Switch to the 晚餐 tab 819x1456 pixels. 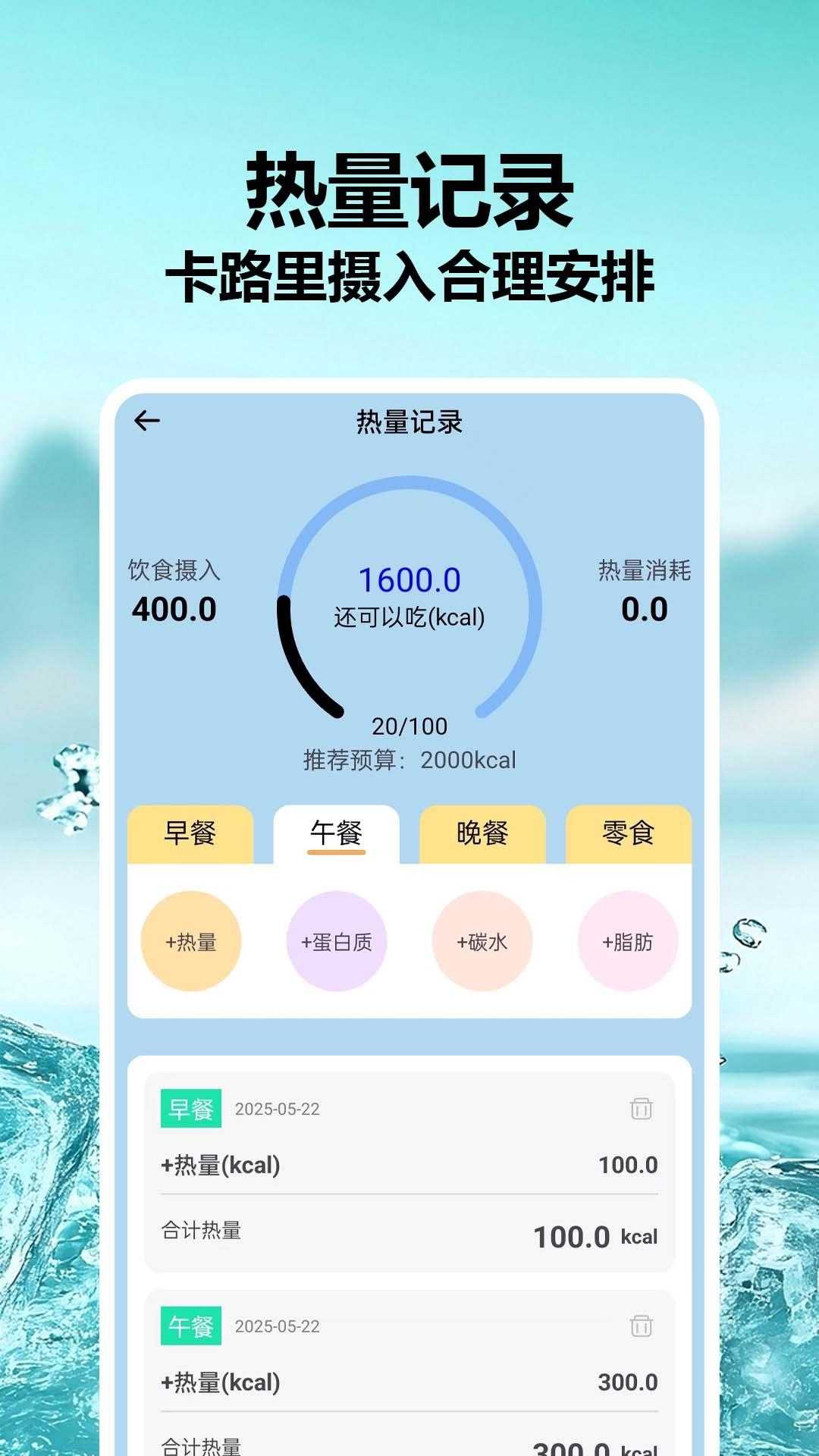[480, 834]
